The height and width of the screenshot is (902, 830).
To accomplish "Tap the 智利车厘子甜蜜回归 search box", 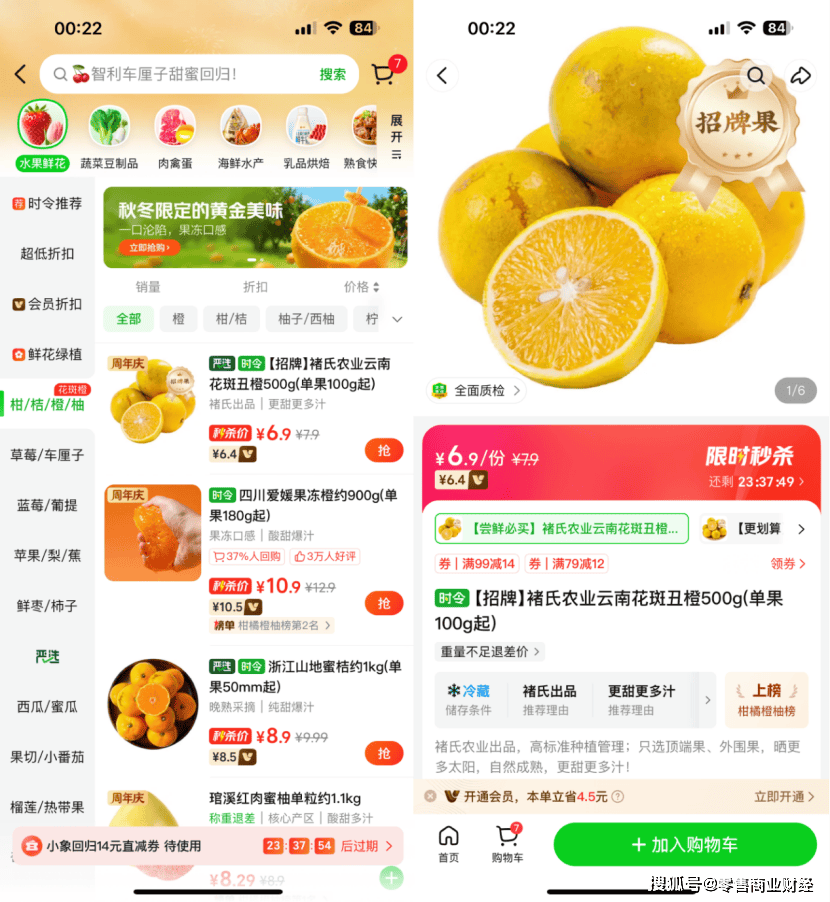I will (x=190, y=74).
